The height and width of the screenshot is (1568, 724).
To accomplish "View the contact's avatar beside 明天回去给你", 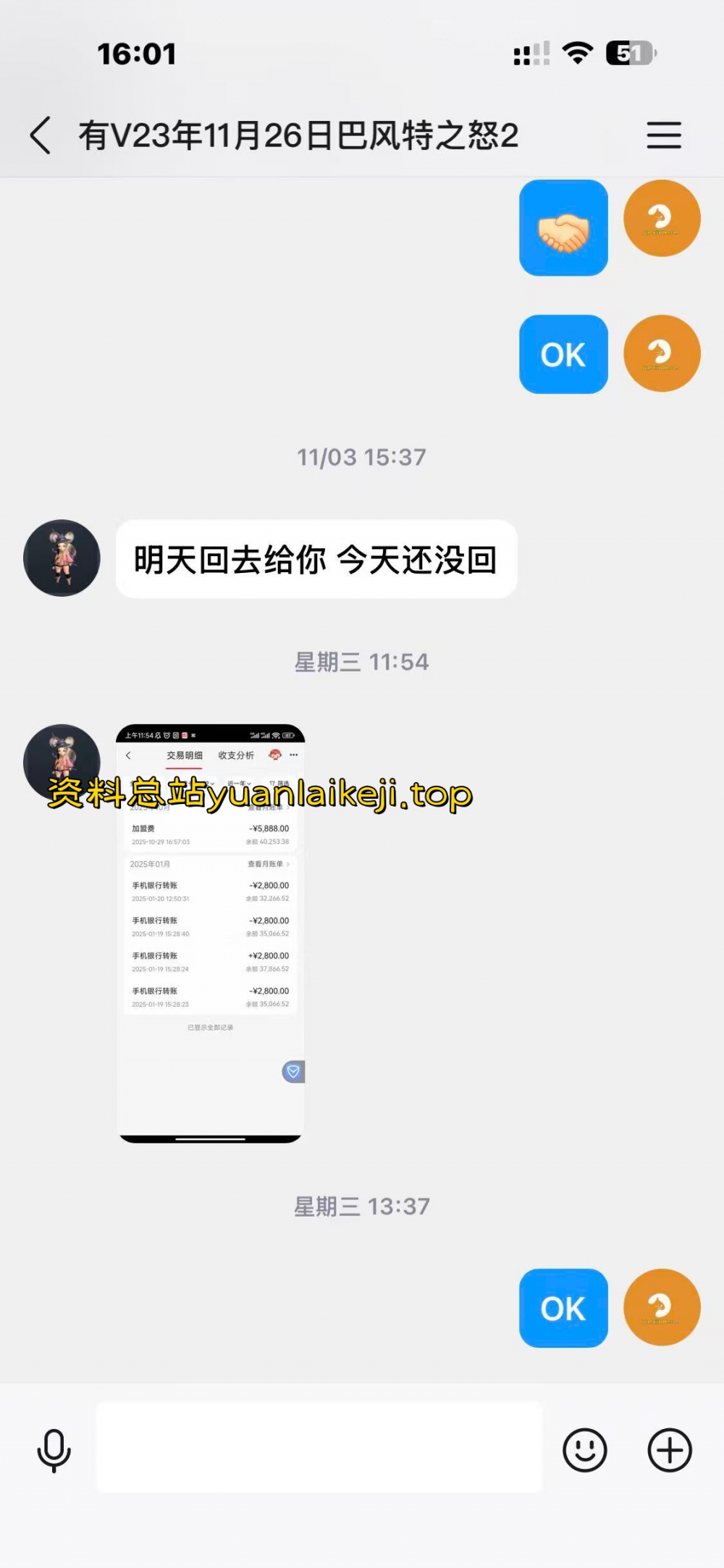I will [x=62, y=558].
